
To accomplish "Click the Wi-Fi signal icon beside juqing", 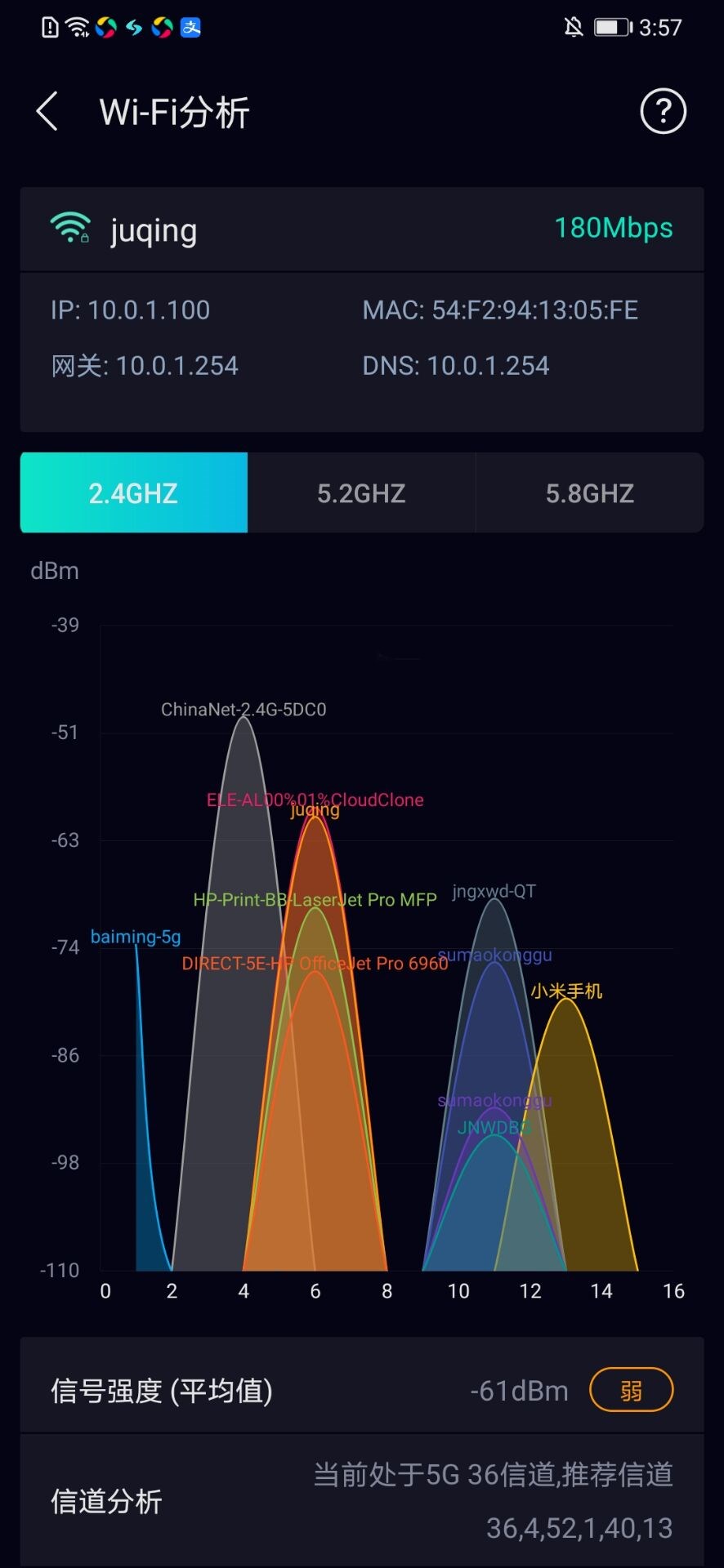I will point(70,229).
